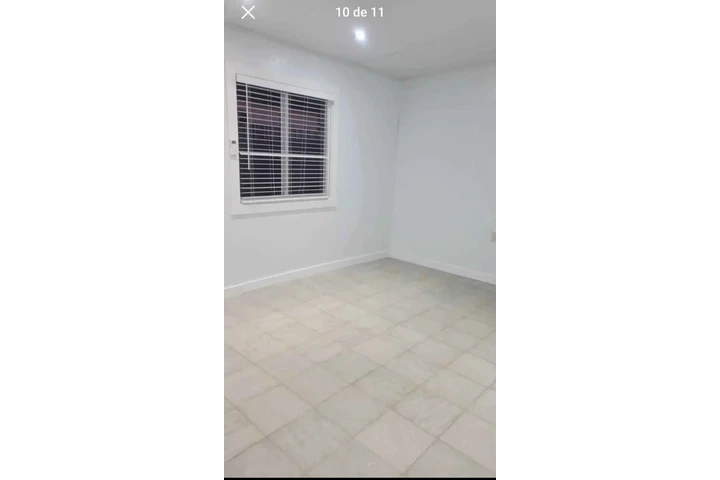Close the photo viewer

248,12
